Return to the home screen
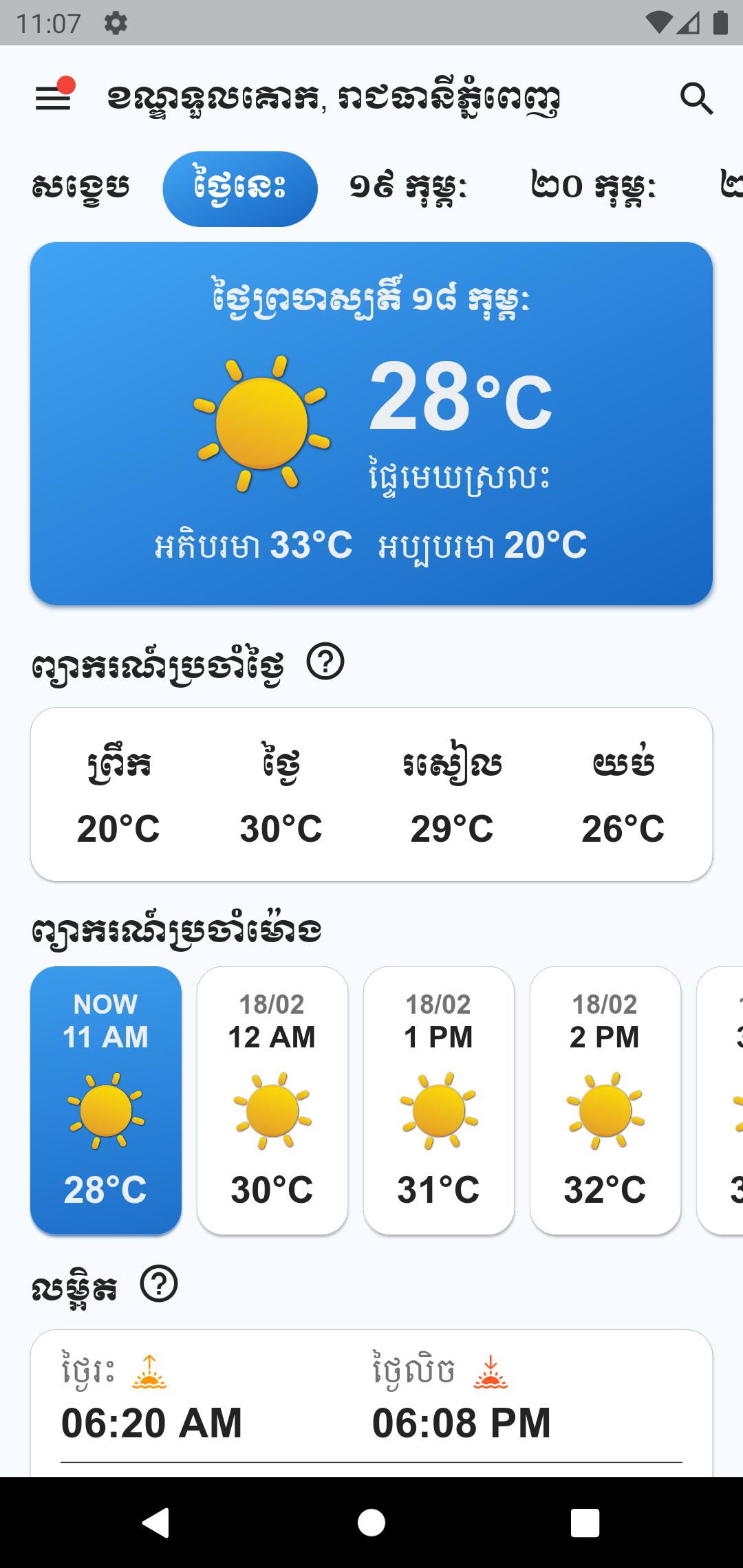This screenshot has width=743, height=1568. 371,1522
